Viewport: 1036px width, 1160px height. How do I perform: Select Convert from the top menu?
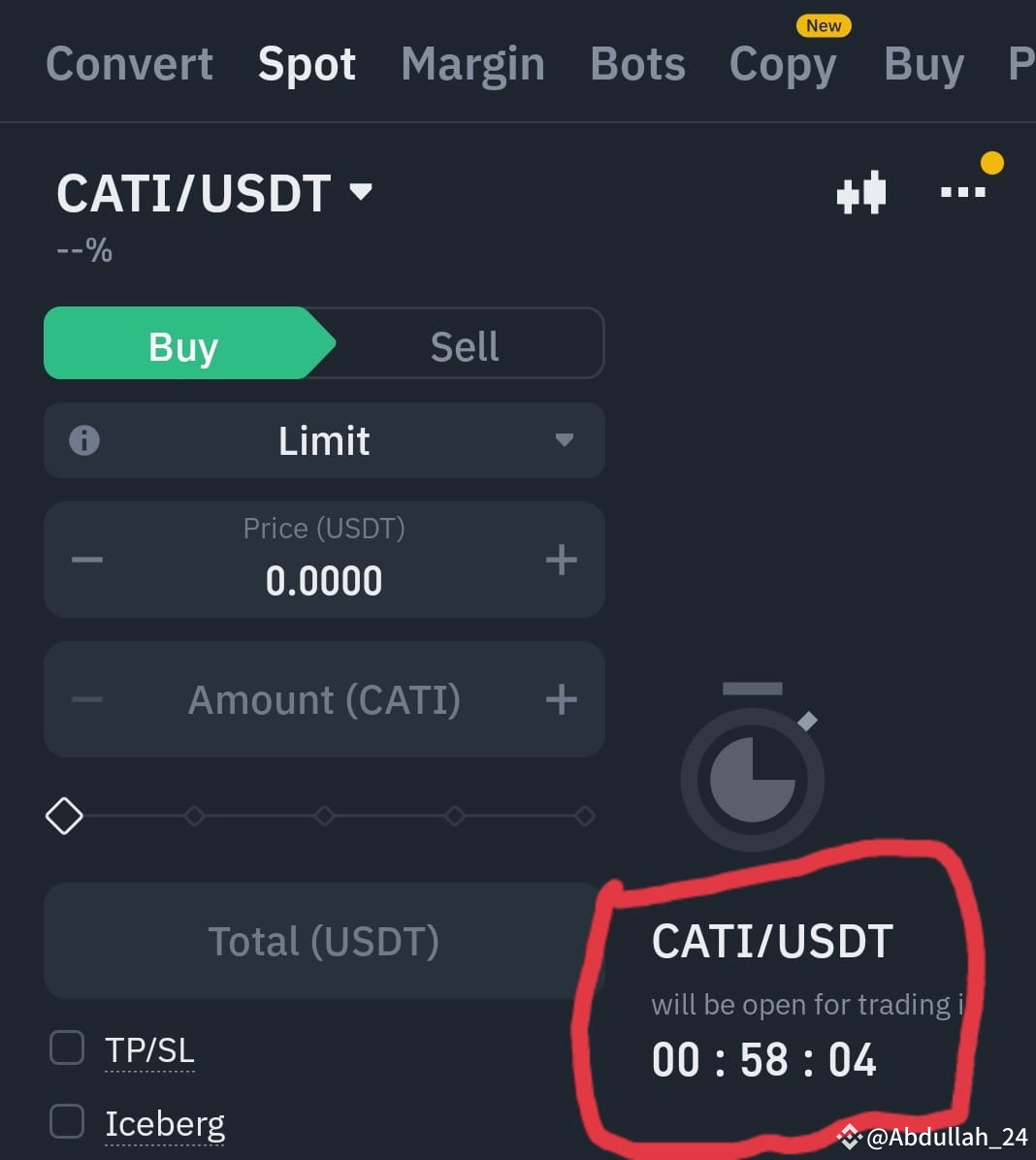[129, 64]
